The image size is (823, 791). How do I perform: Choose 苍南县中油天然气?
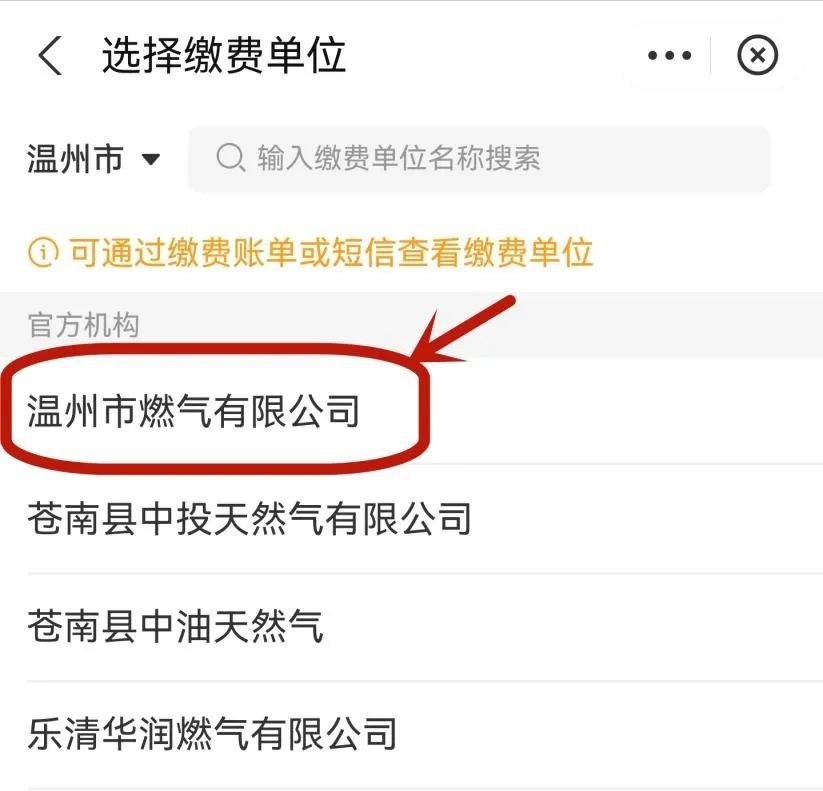[x=176, y=627]
